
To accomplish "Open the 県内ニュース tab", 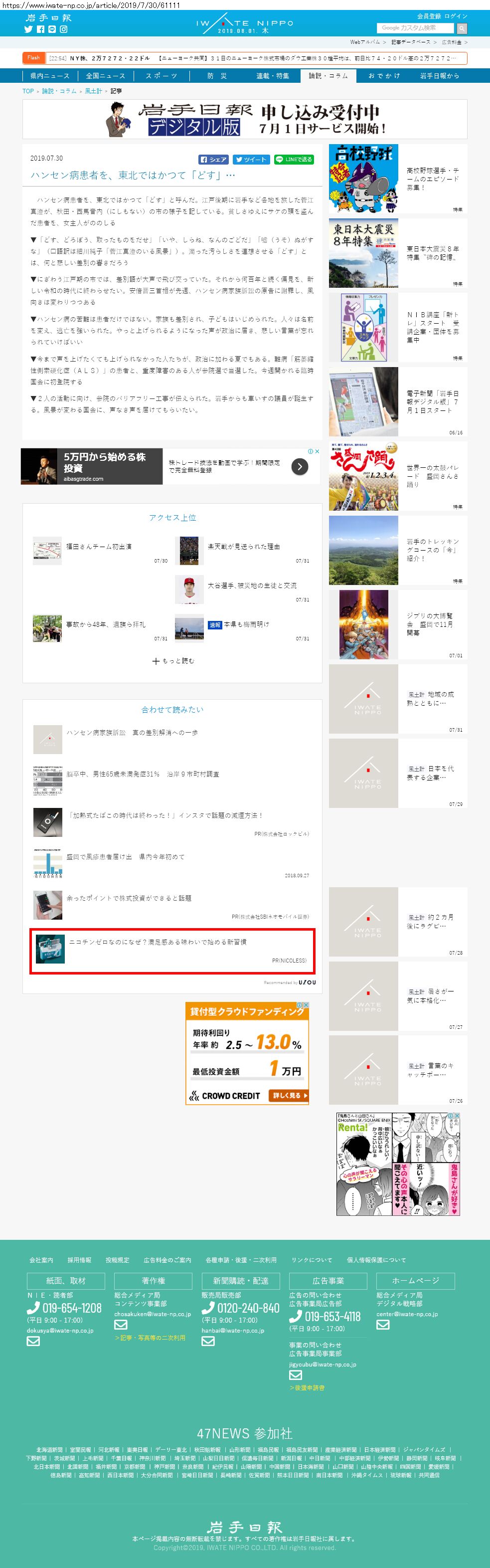I will click(x=50, y=76).
